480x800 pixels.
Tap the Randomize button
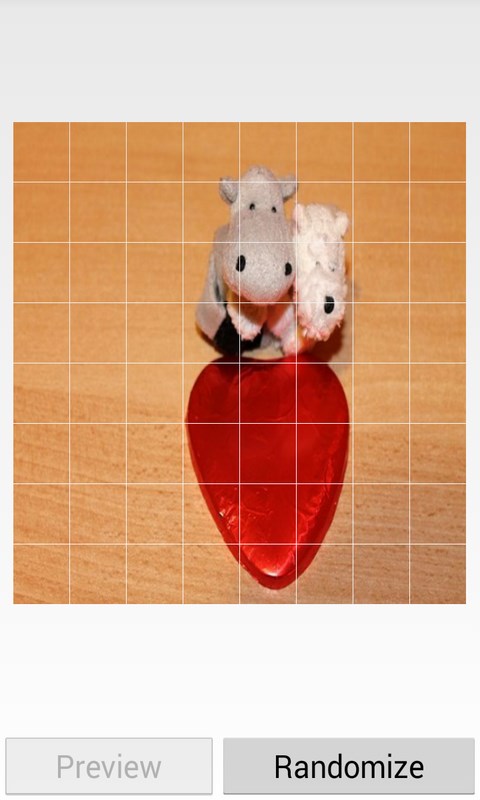pyautogui.click(x=349, y=766)
